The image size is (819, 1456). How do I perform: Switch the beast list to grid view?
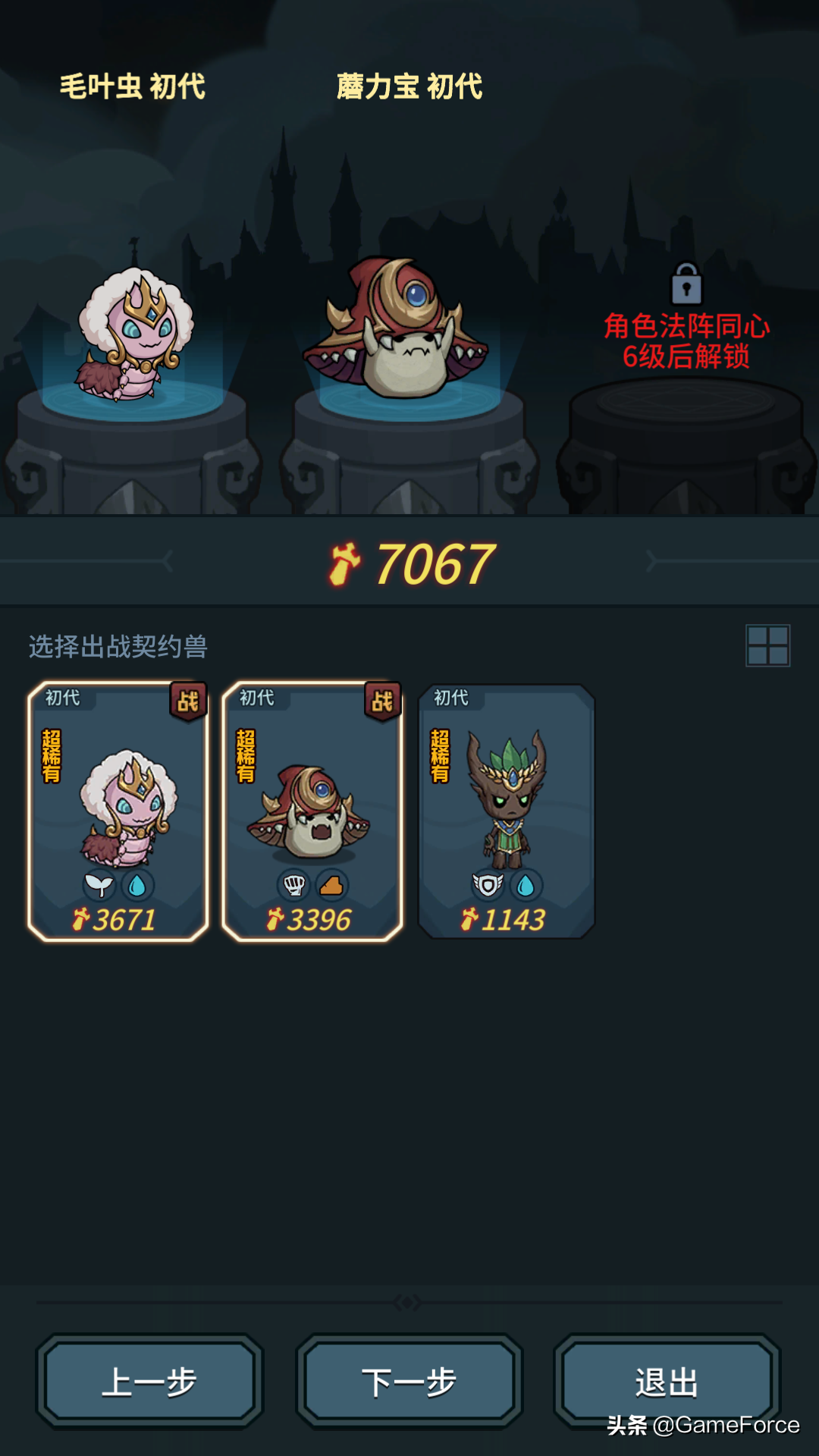(x=767, y=645)
